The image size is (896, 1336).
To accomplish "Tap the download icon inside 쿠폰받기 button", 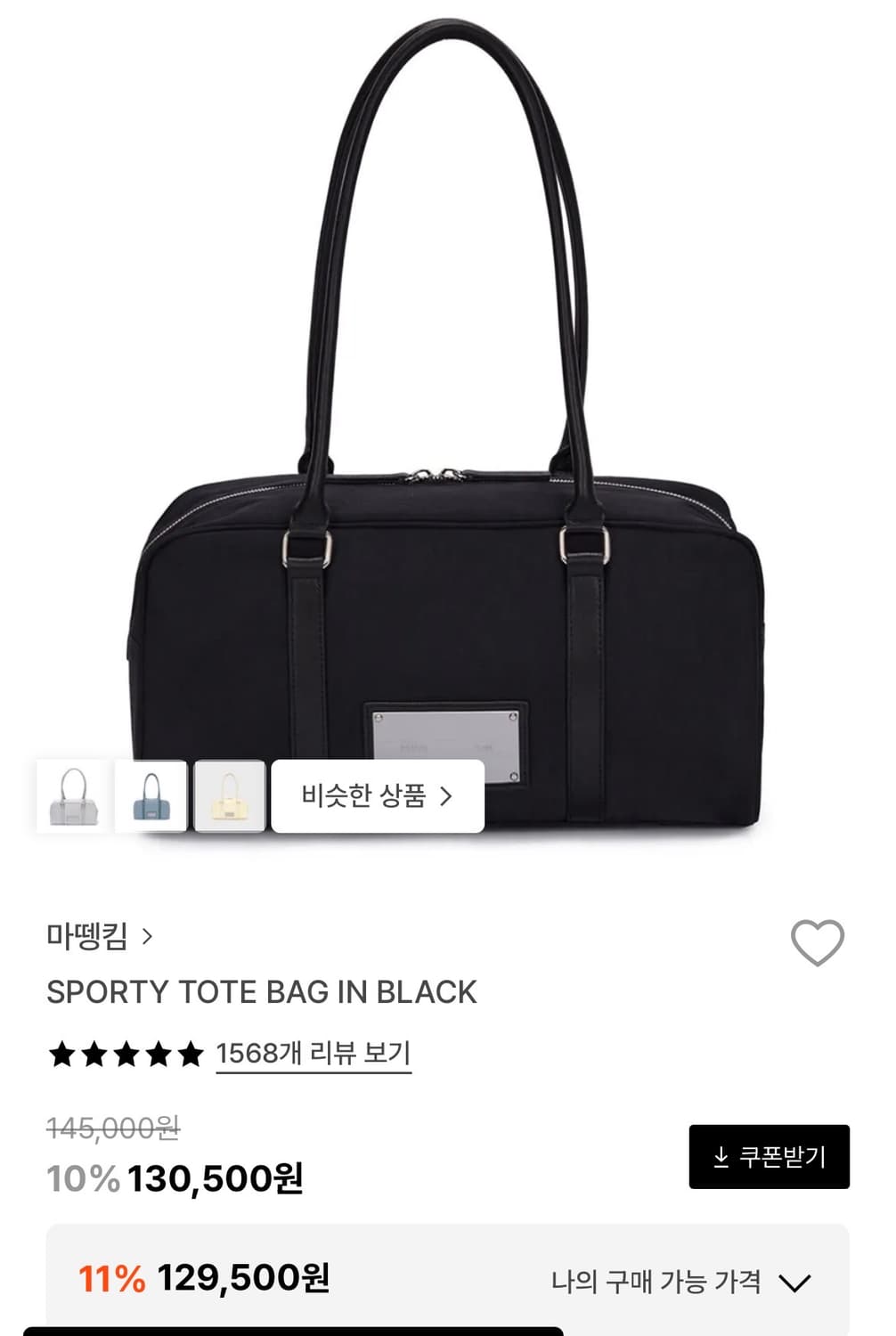I will [x=721, y=1157].
